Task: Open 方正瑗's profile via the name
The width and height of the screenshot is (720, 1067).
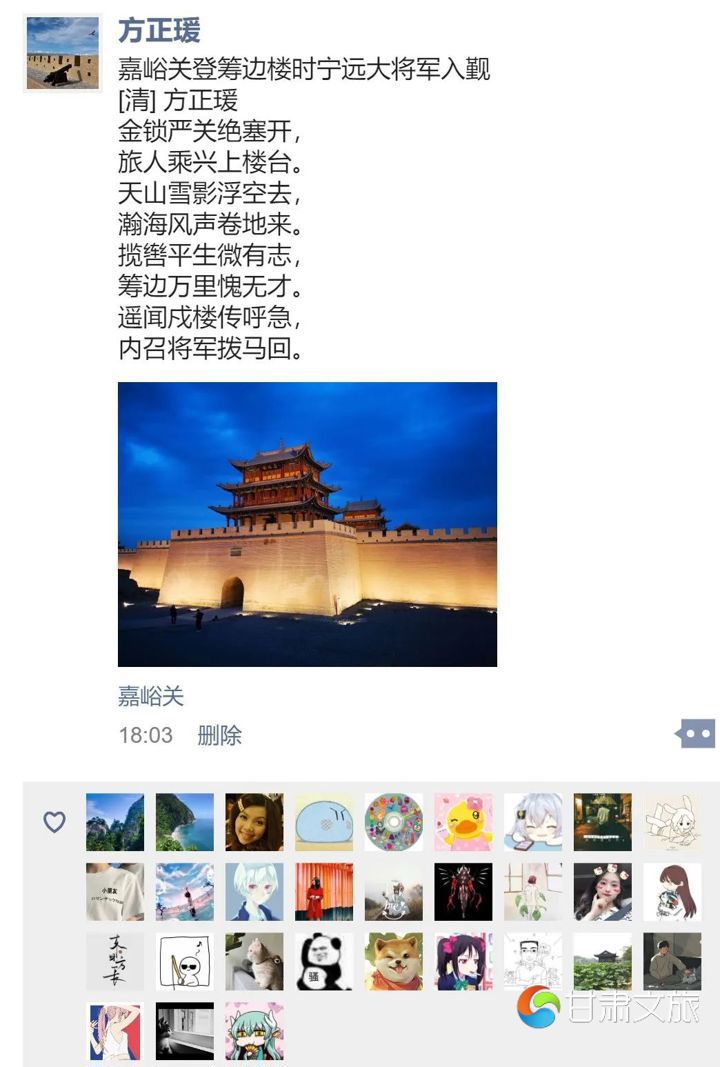Action: tap(159, 31)
